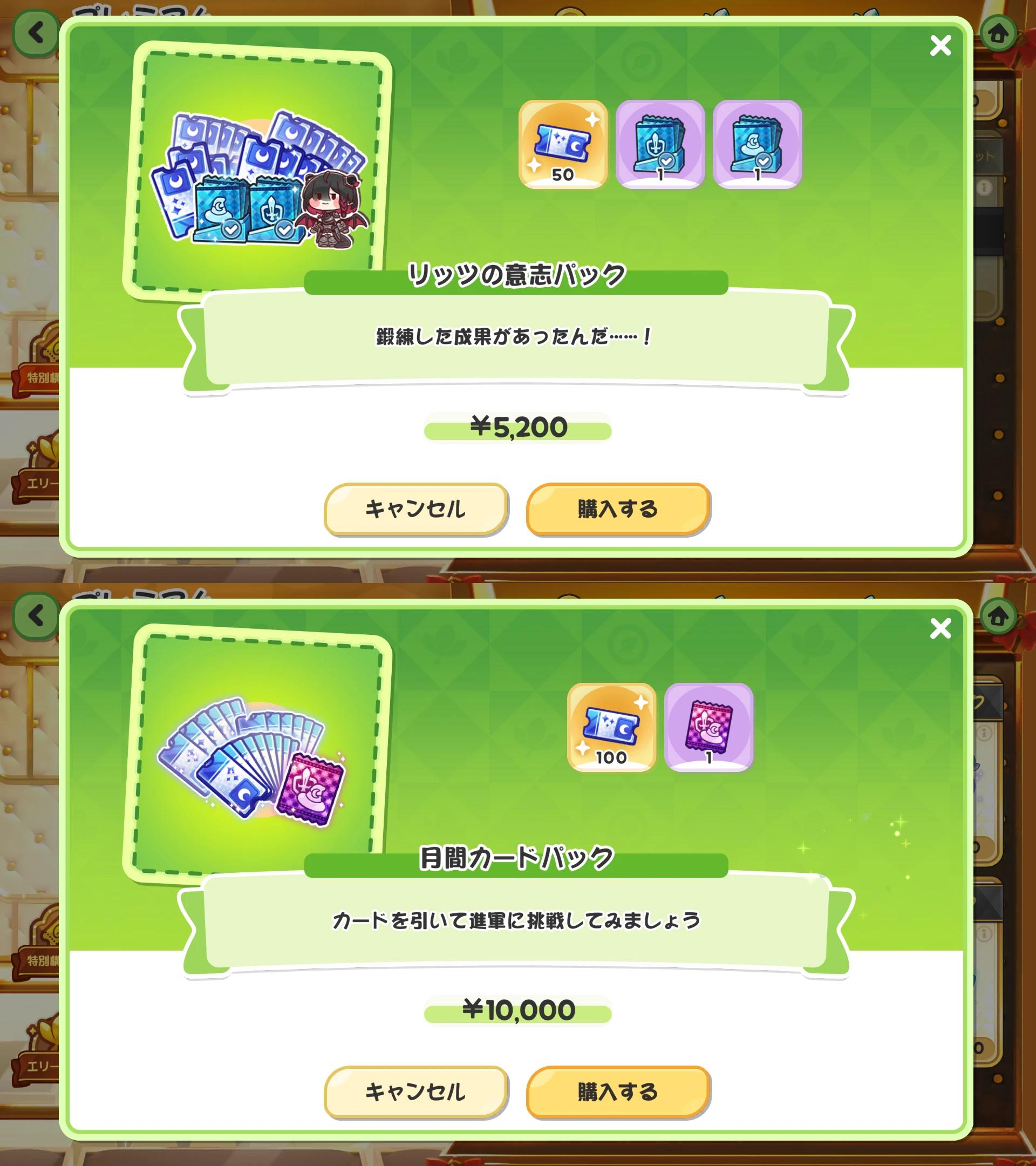Close the 月間カードパック dialog
This screenshot has height=1166, width=1036.
click(x=940, y=629)
